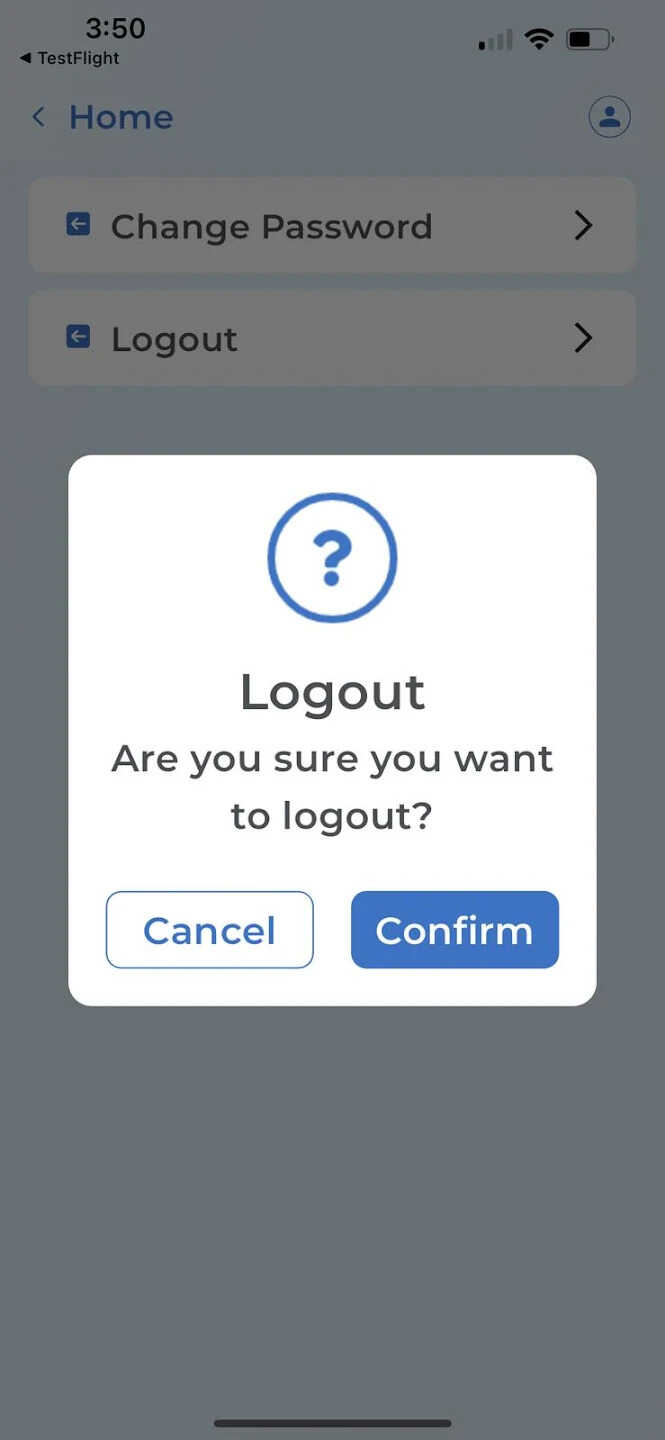Open the profile icon

click(x=608, y=117)
